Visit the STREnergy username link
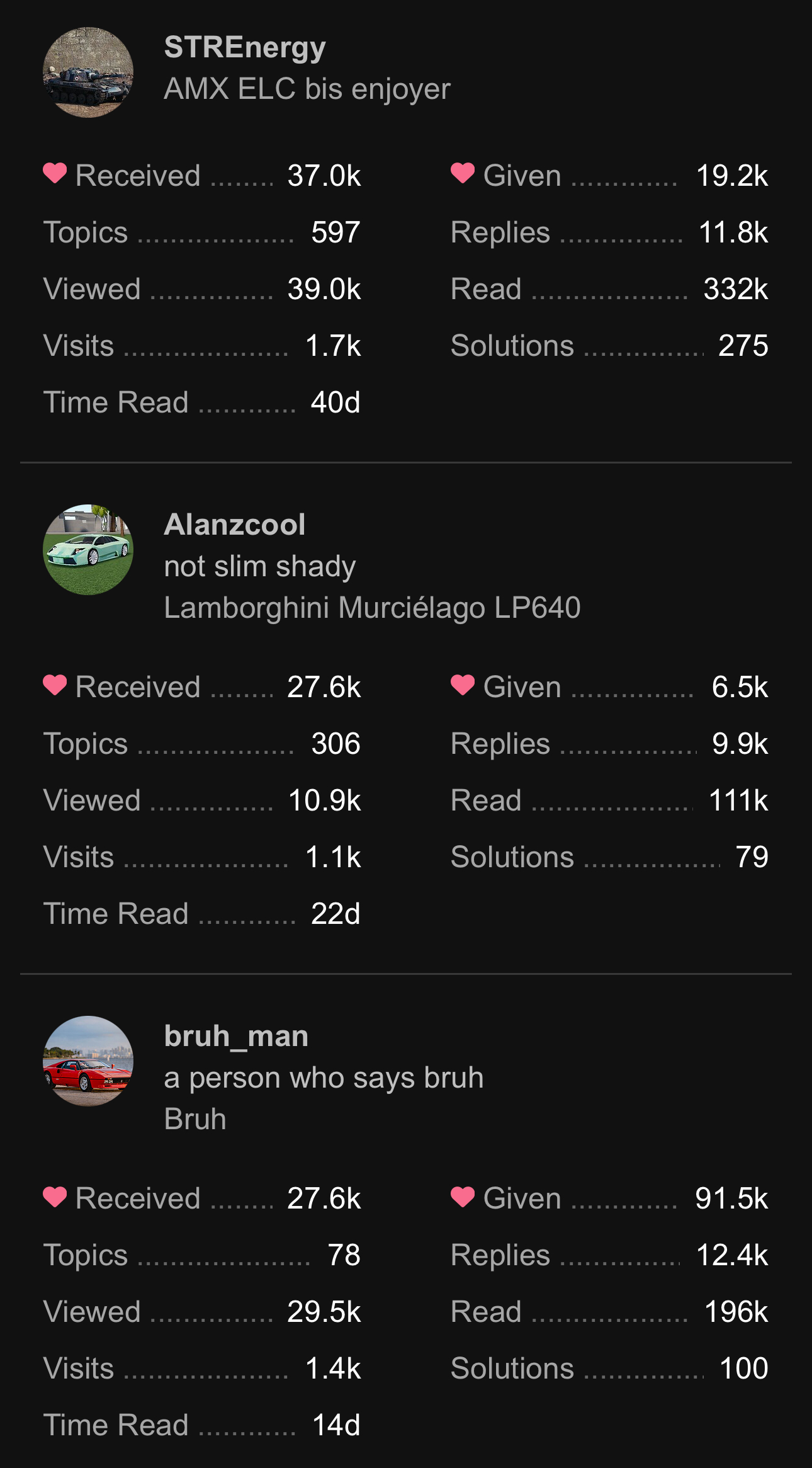812x1468 pixels. [x=245, y=48]
